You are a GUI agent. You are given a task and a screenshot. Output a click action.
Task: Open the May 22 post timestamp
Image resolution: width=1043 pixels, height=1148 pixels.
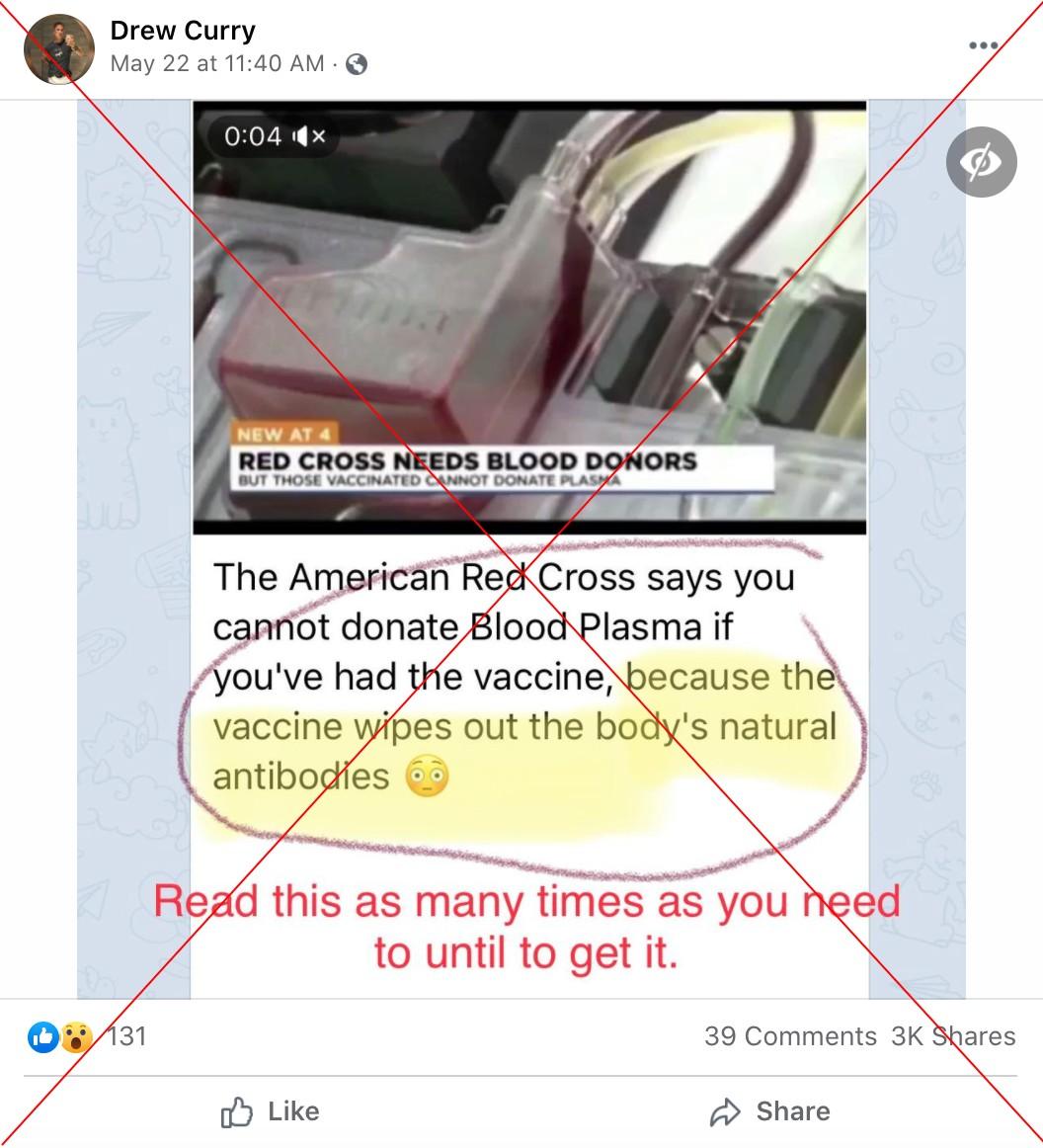coord(217,64)
